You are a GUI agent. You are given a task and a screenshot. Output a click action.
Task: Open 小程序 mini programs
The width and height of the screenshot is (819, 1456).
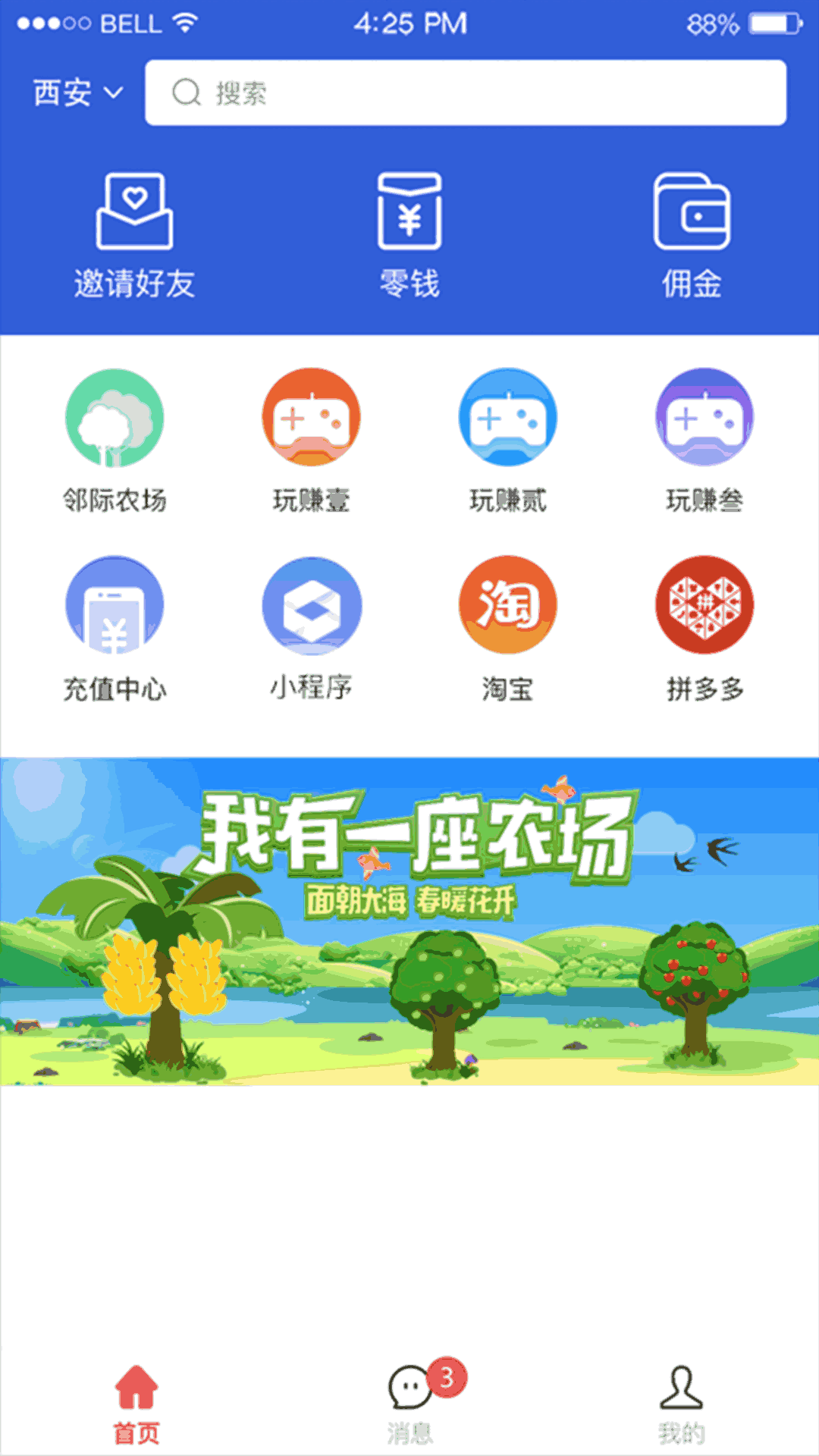click(x=311, y=628)
